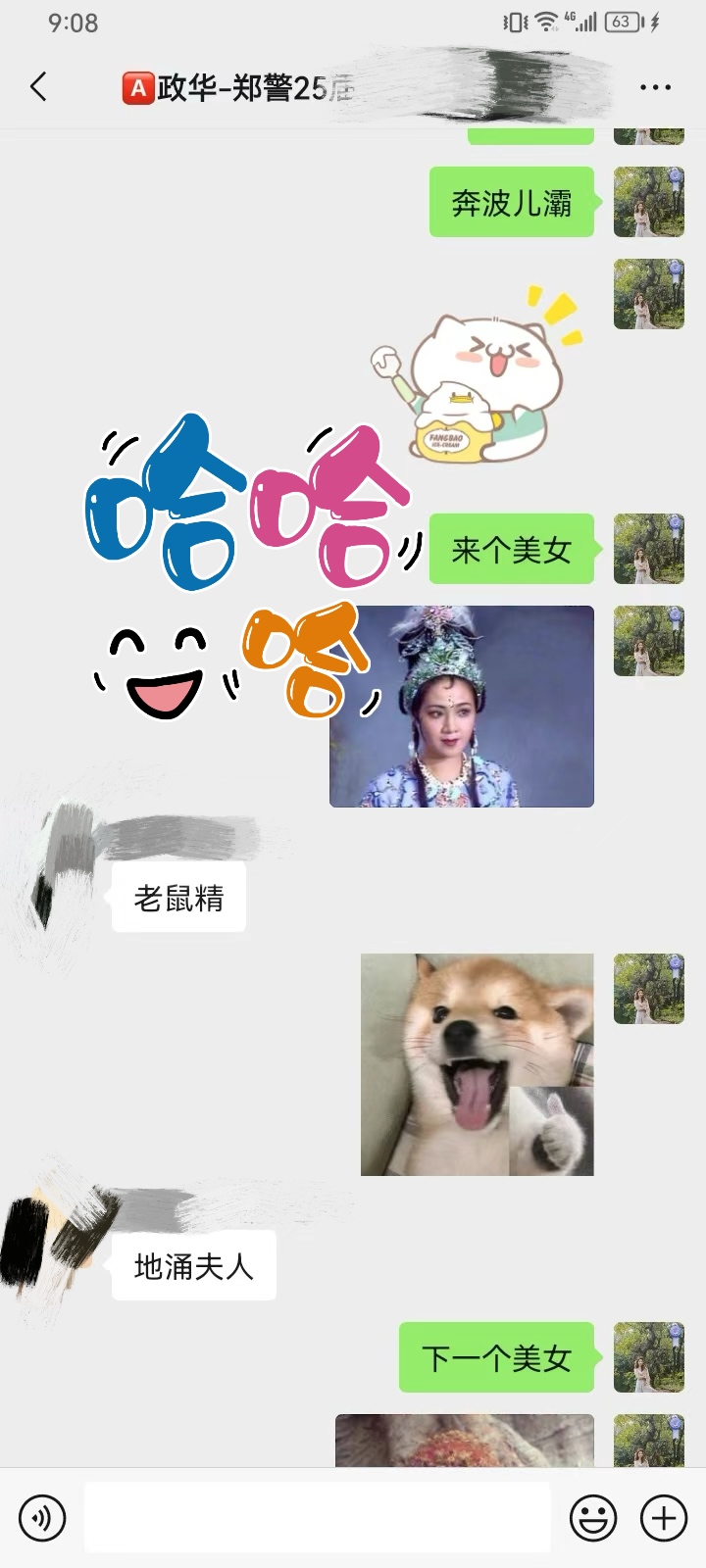The image size is (706, 1568).
Task: Switch to voice message input
Action: pos(42,1518)
